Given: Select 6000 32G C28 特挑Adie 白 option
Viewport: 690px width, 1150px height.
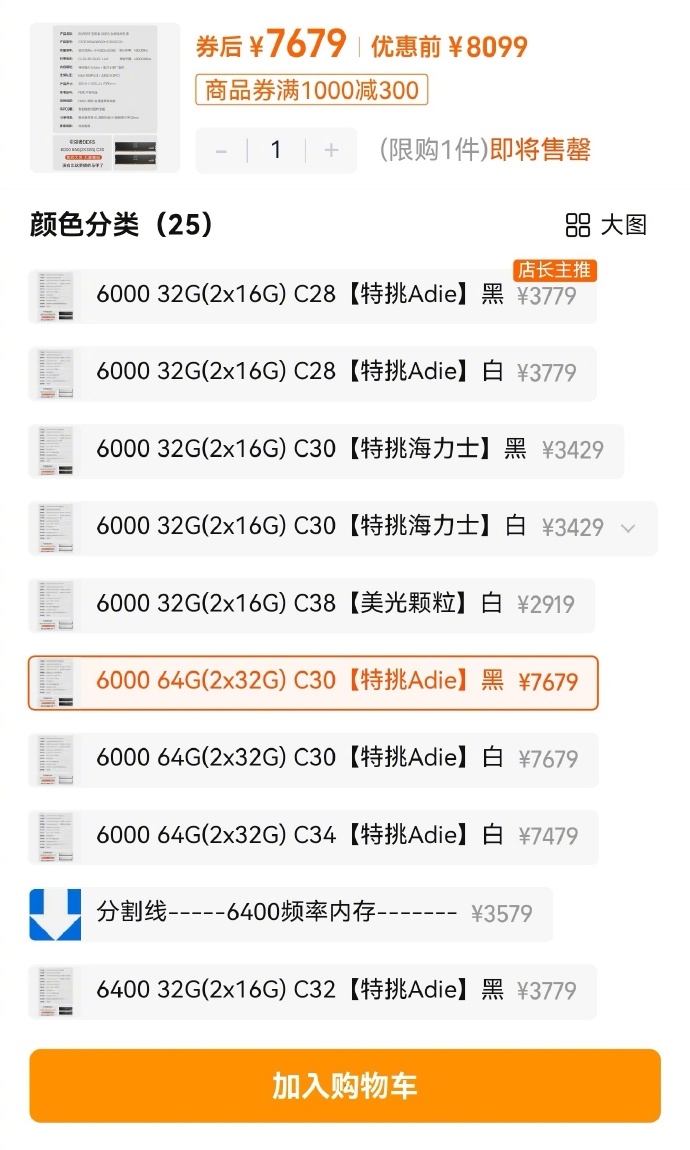Looking at the screenshot, I should coord(310,372).
